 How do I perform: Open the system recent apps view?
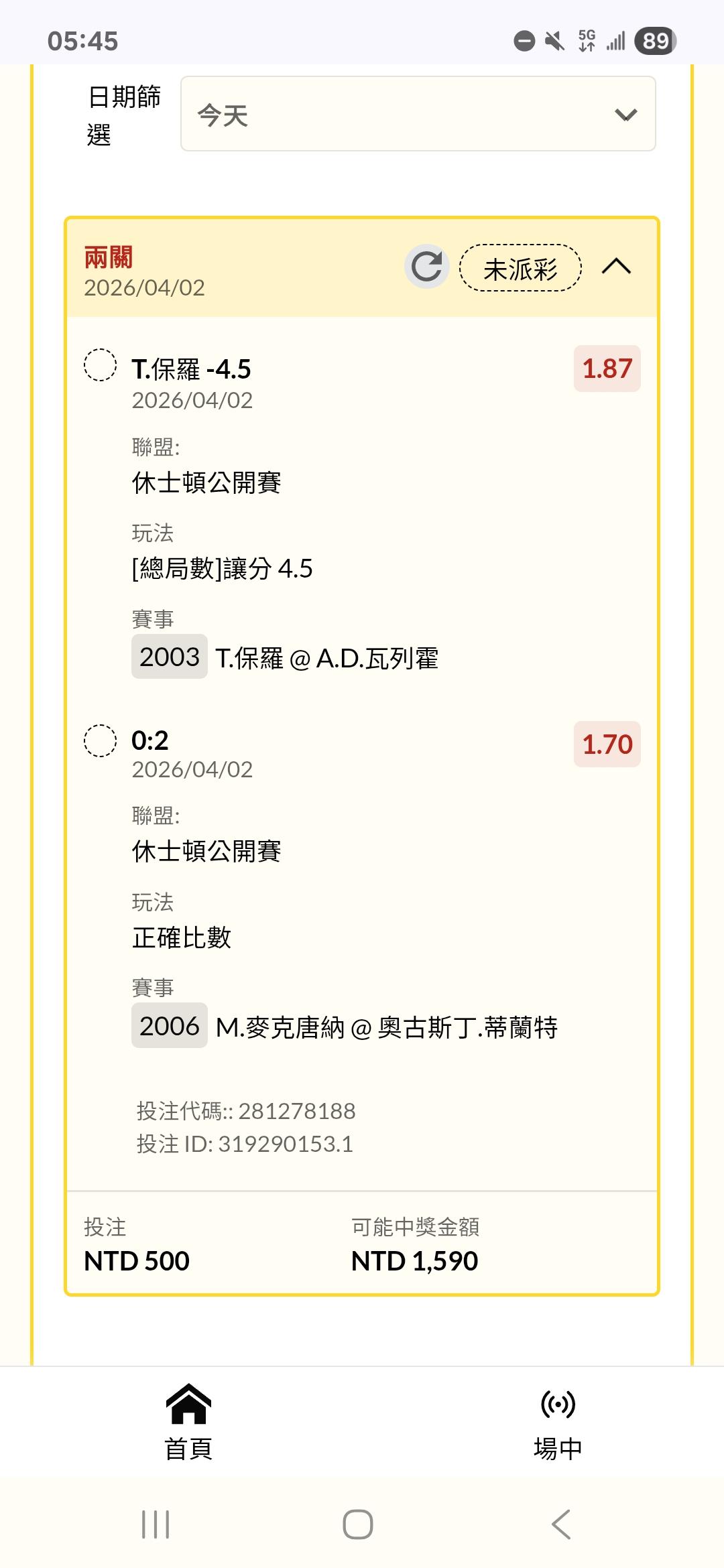tap(156, 1524)
